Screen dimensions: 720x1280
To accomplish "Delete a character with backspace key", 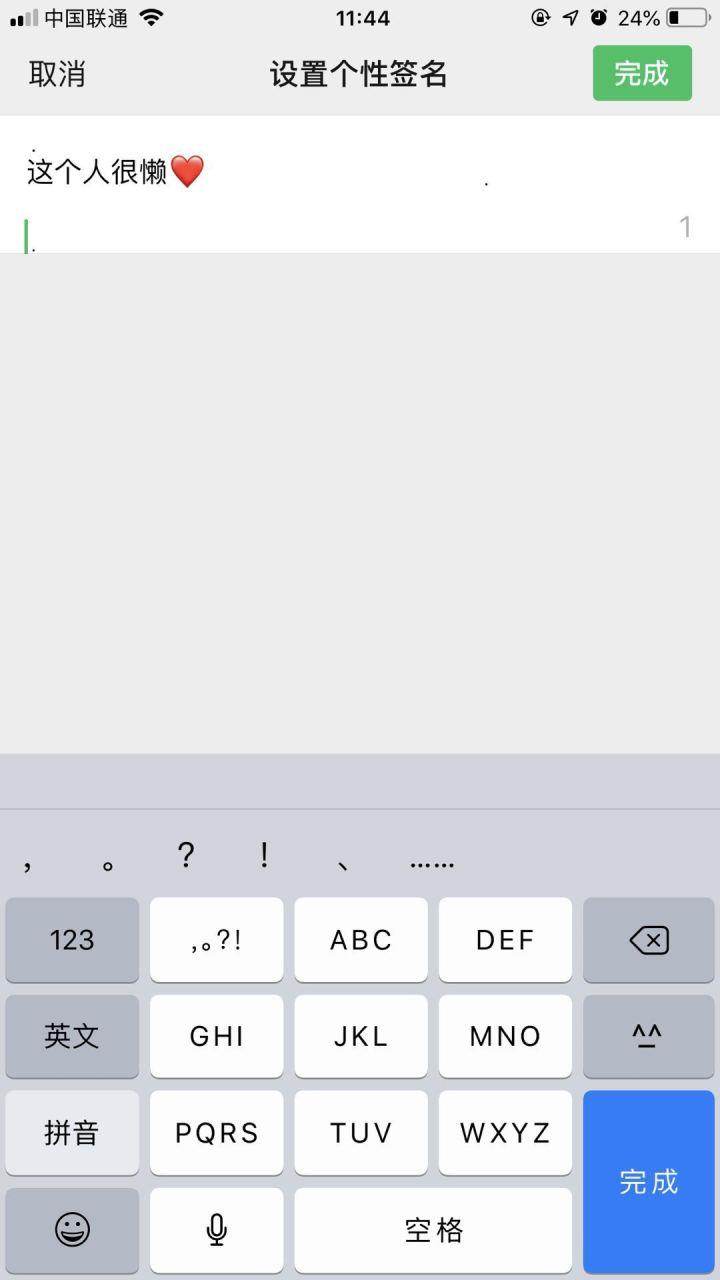I will (x=649, y=940).
